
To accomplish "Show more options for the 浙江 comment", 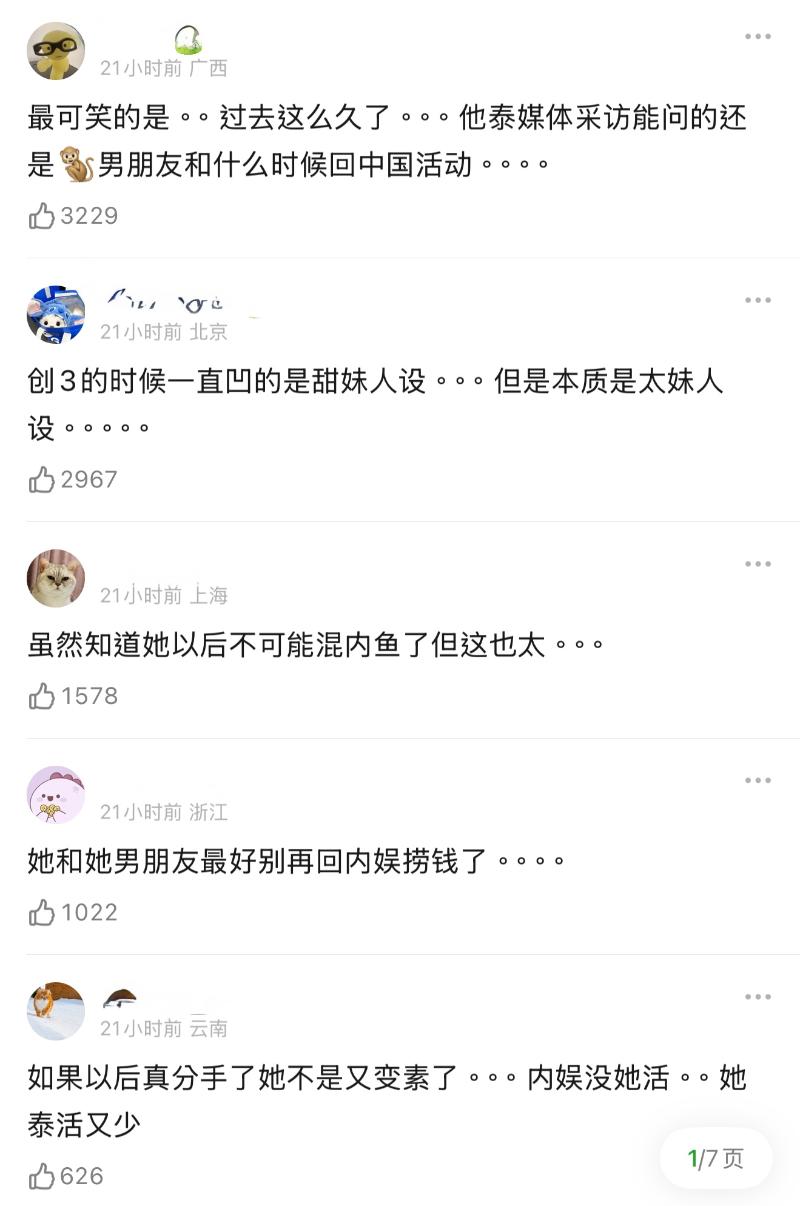I will (x=758, y=780).
